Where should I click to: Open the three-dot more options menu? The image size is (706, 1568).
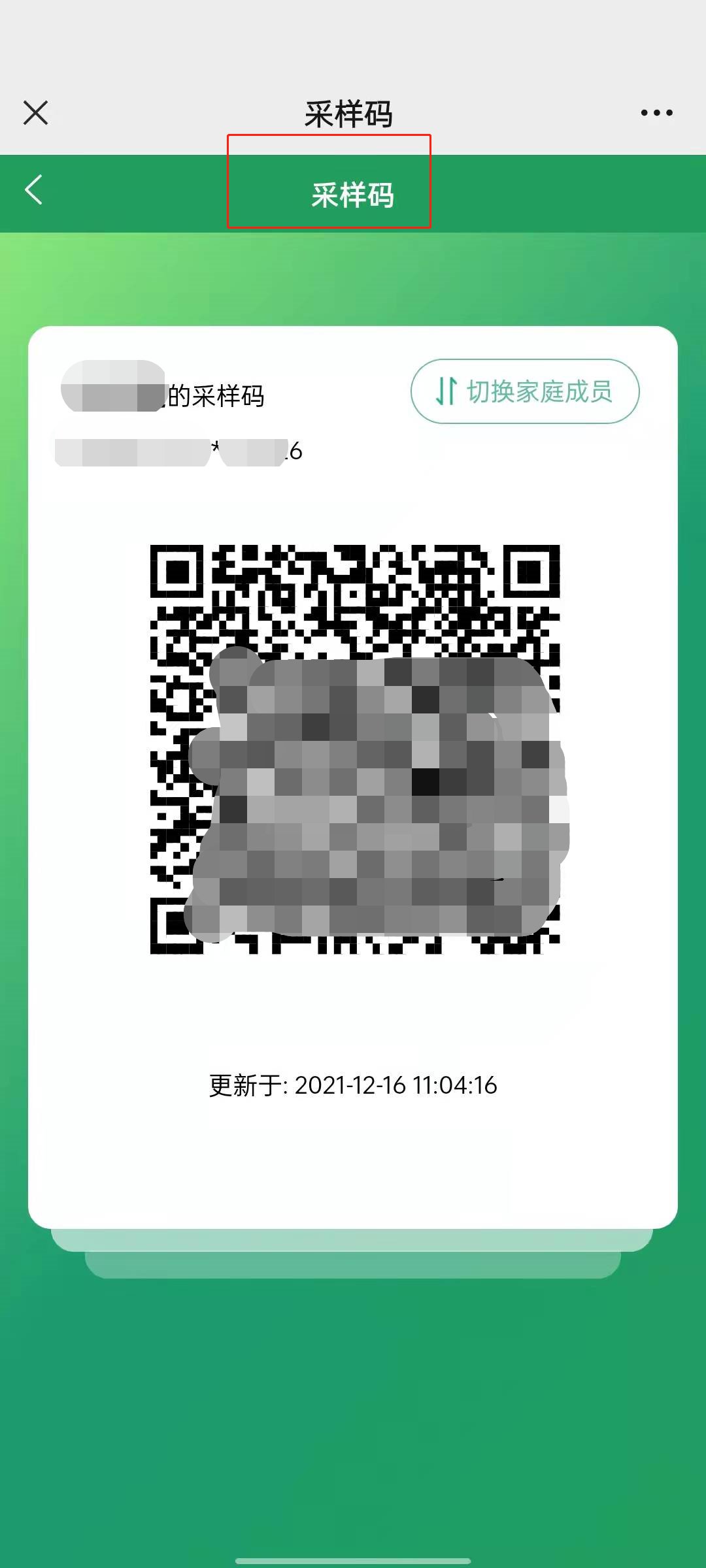(x=656, y=113)
